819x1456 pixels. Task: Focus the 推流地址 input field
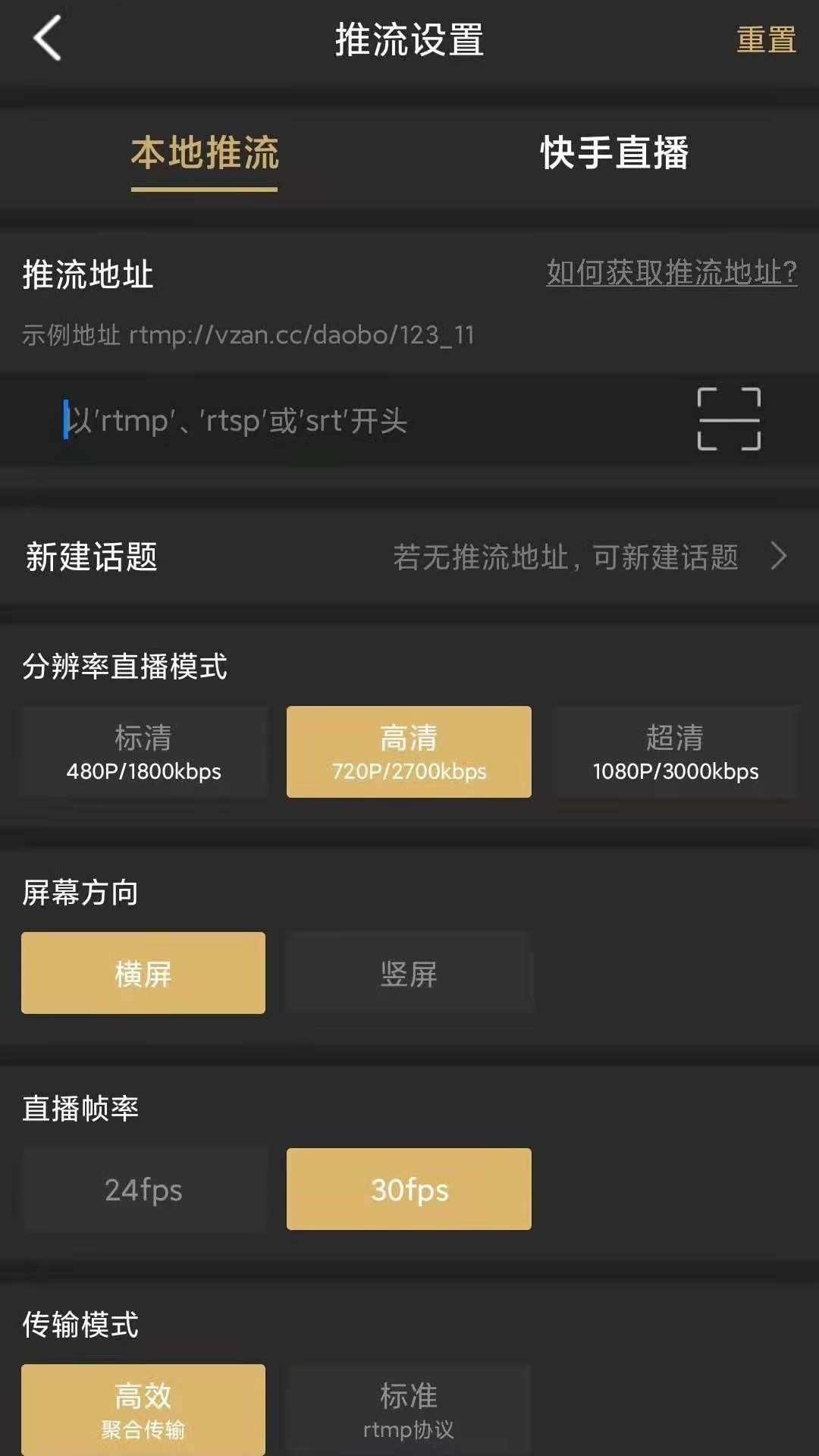coord(364,421)
